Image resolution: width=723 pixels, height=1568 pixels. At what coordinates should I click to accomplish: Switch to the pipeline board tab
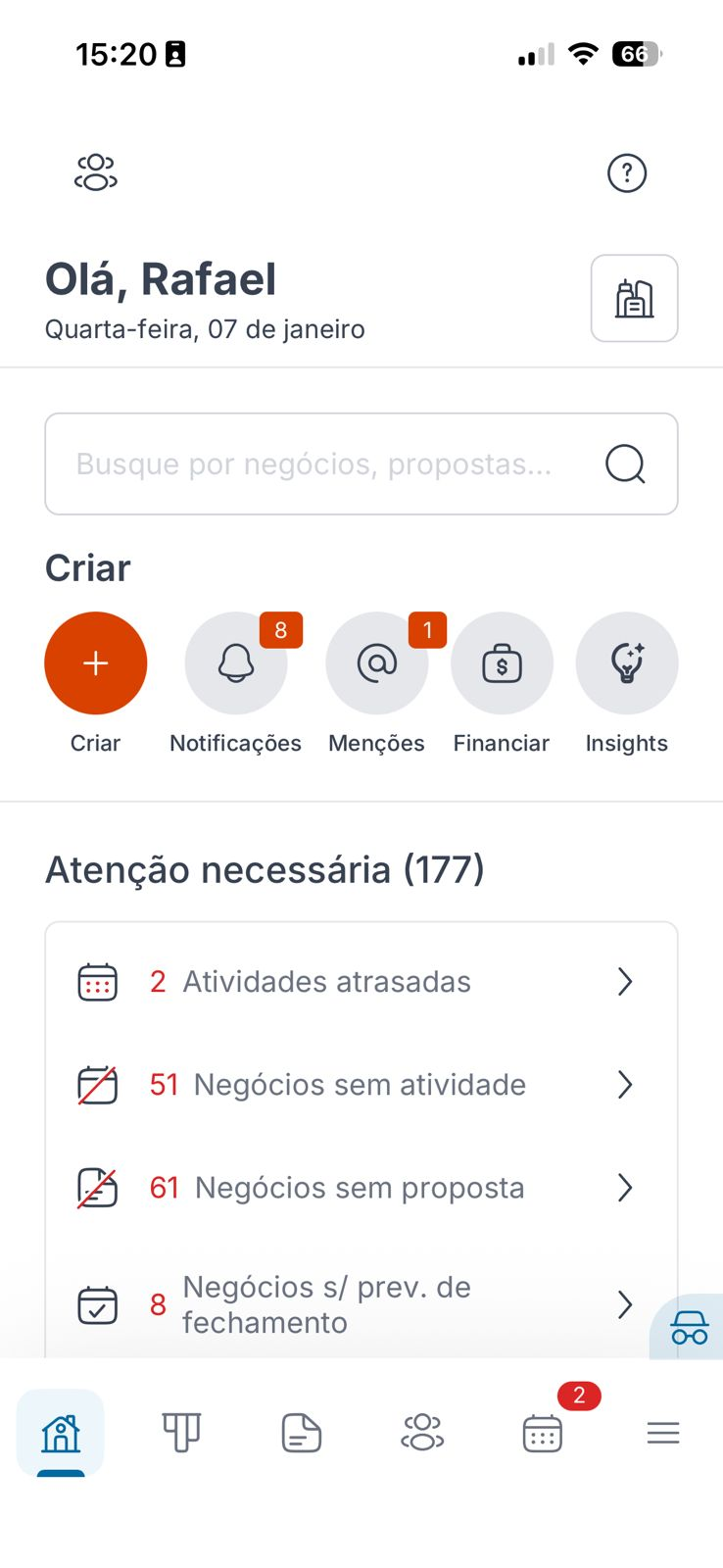click(x=181, y=1433)
